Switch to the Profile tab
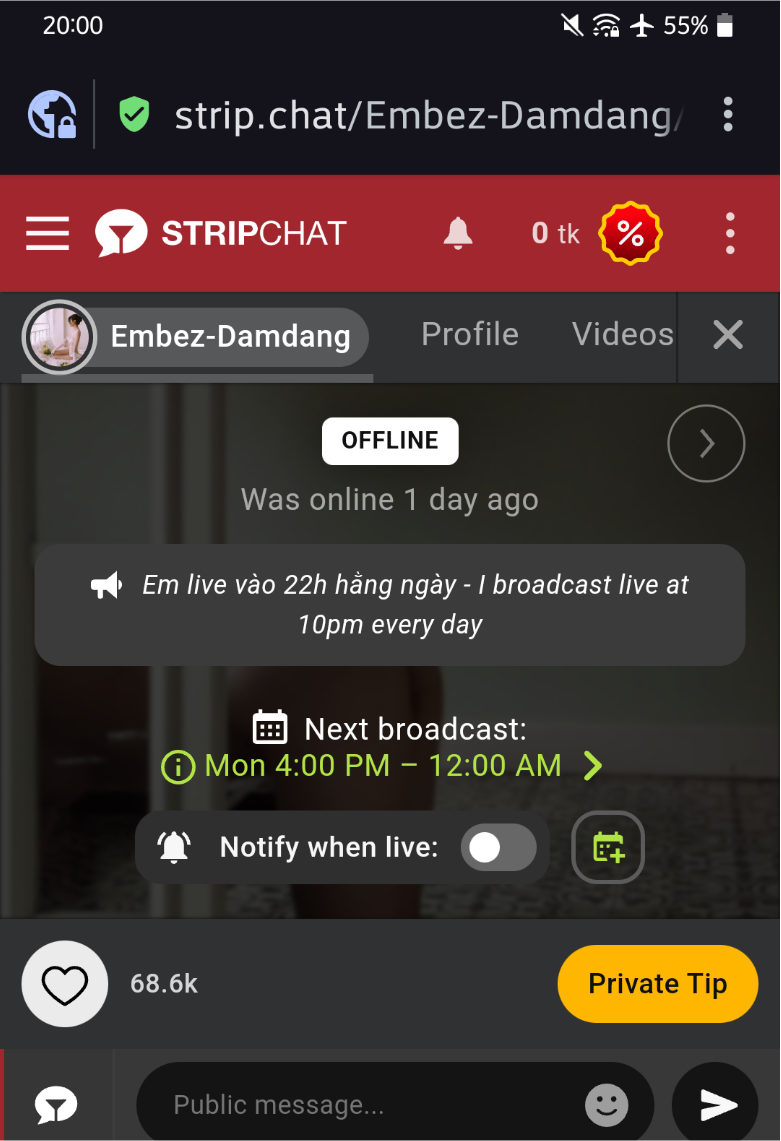The height and width of the screenshot is (1141, 781). [469, 334]
